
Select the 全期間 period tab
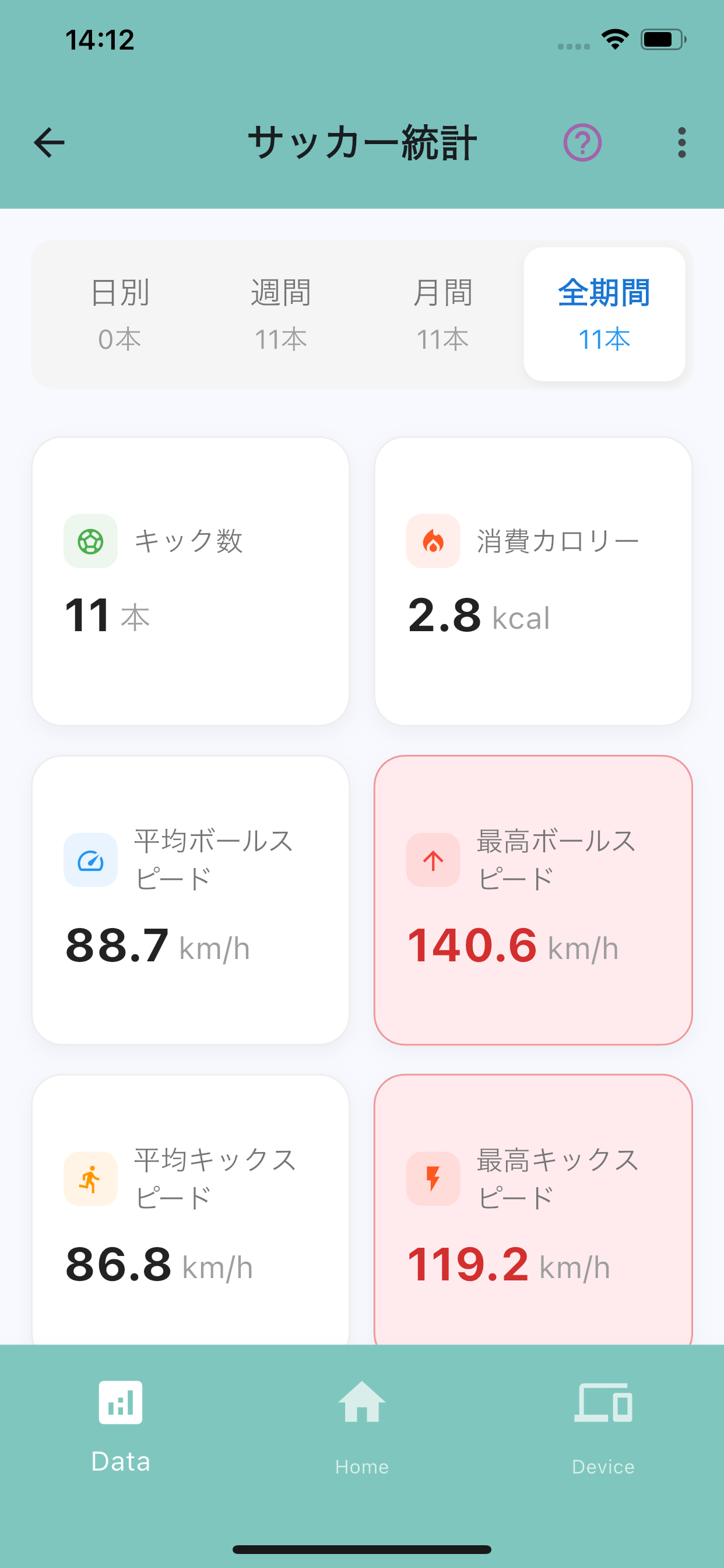click(604, 314)
